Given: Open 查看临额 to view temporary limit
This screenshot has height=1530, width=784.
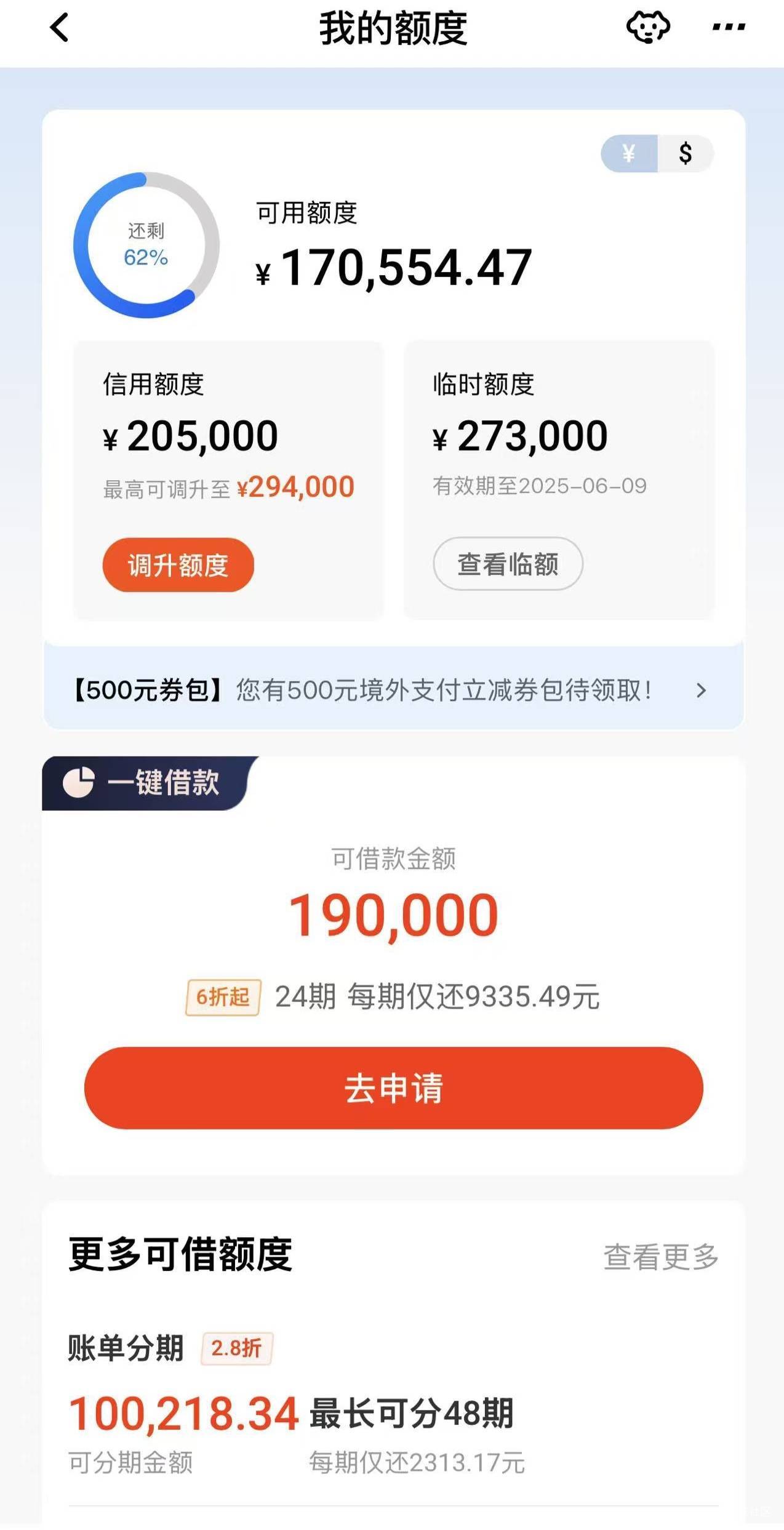Looking at the screenshot, I should coord(508,564).
